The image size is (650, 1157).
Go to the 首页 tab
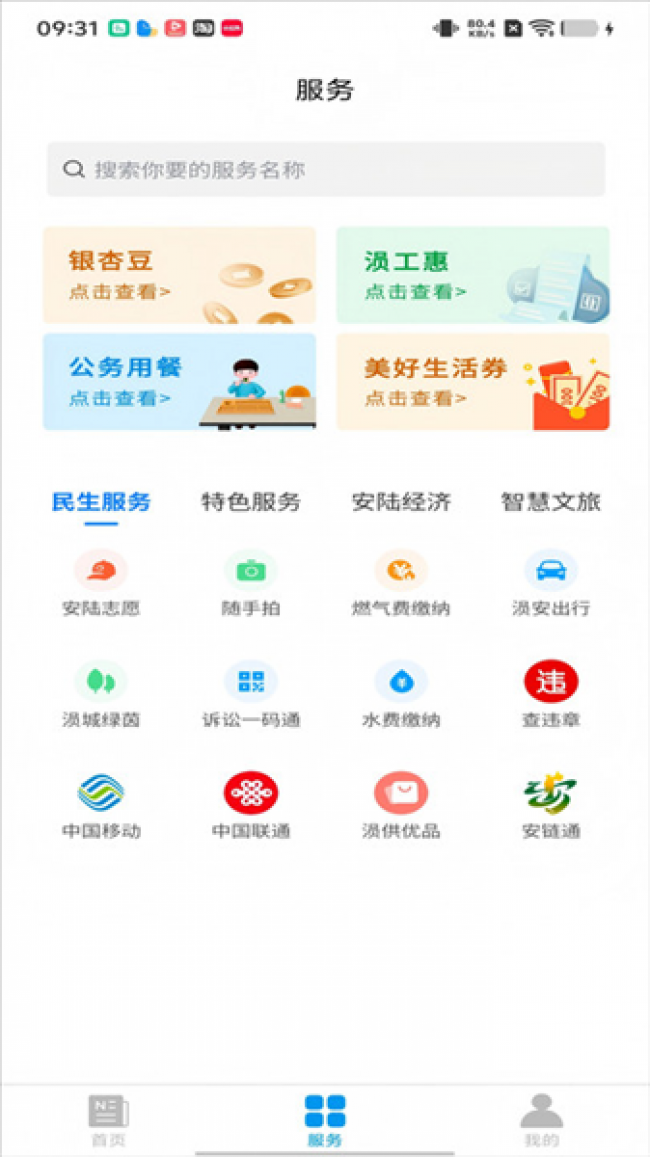pos(108,1121)
